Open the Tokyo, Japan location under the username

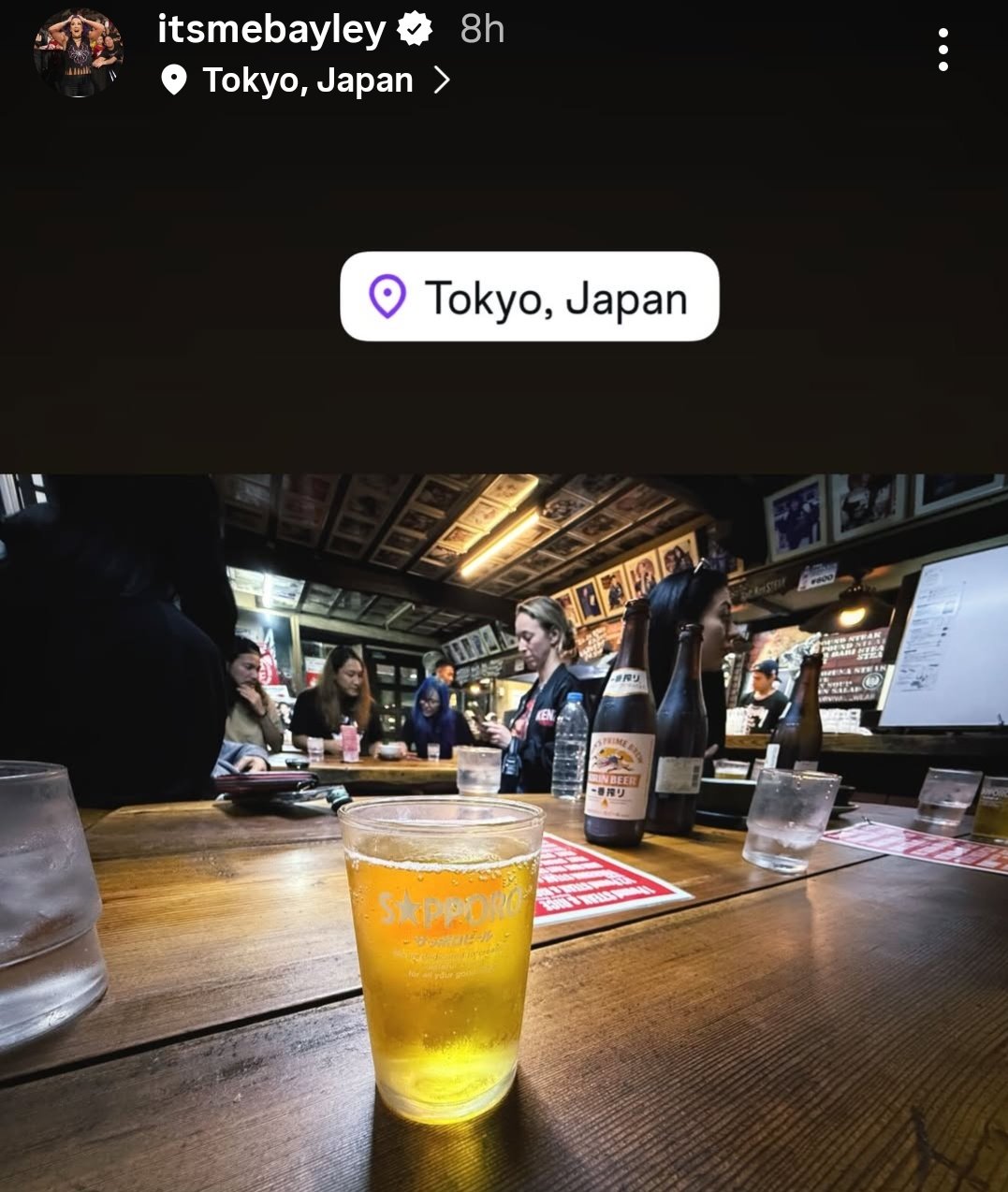[x=306, y=80]
